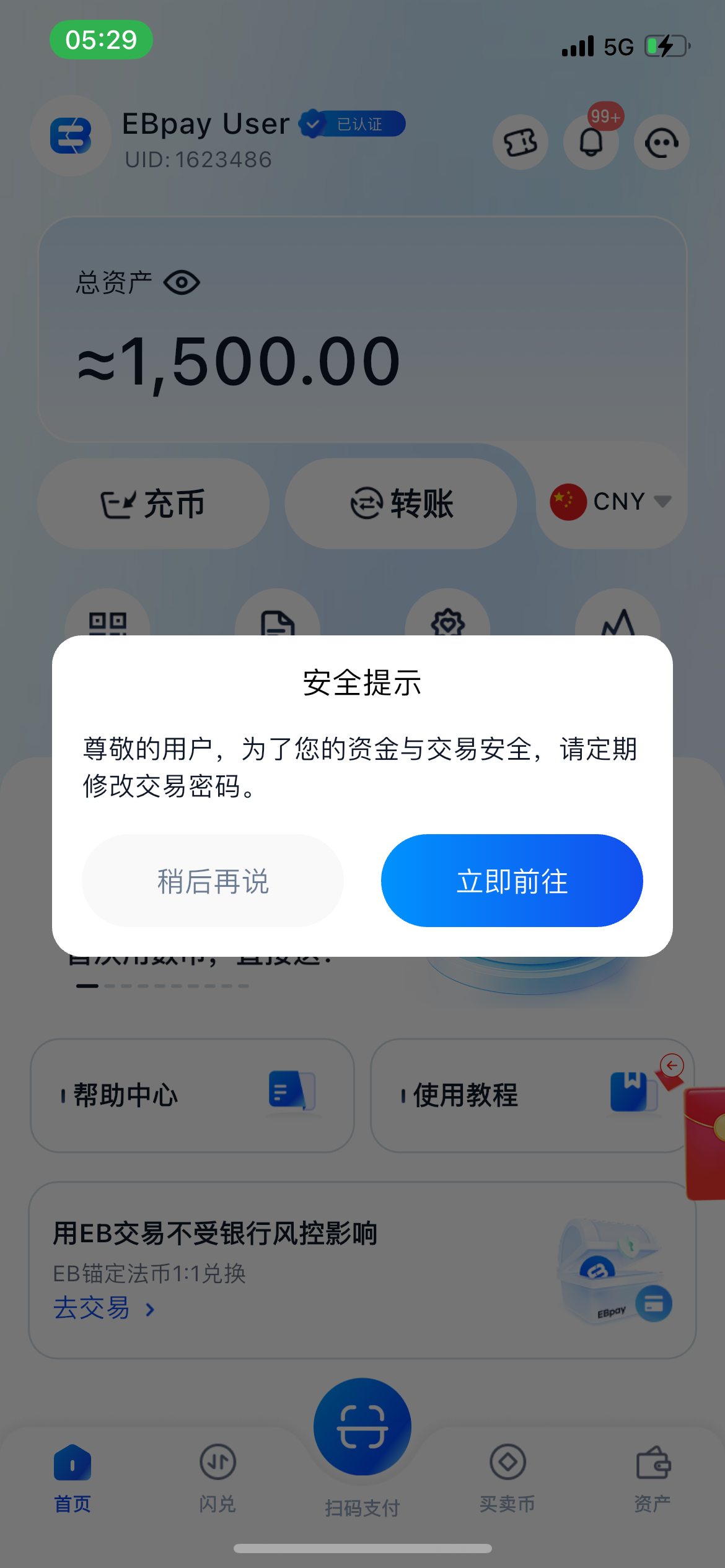This screenshot has height=1568, width=725.
Task: Choose 立即前往 to change the transaction password
Action: click(x=512, y=881)
